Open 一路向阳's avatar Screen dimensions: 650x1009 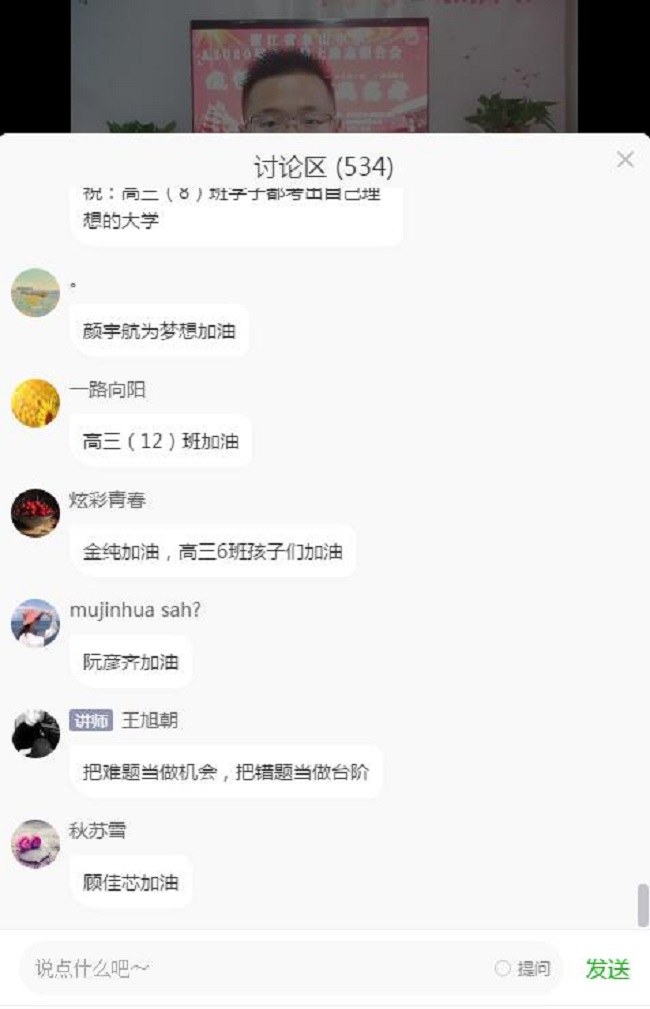tap(35, 403)
